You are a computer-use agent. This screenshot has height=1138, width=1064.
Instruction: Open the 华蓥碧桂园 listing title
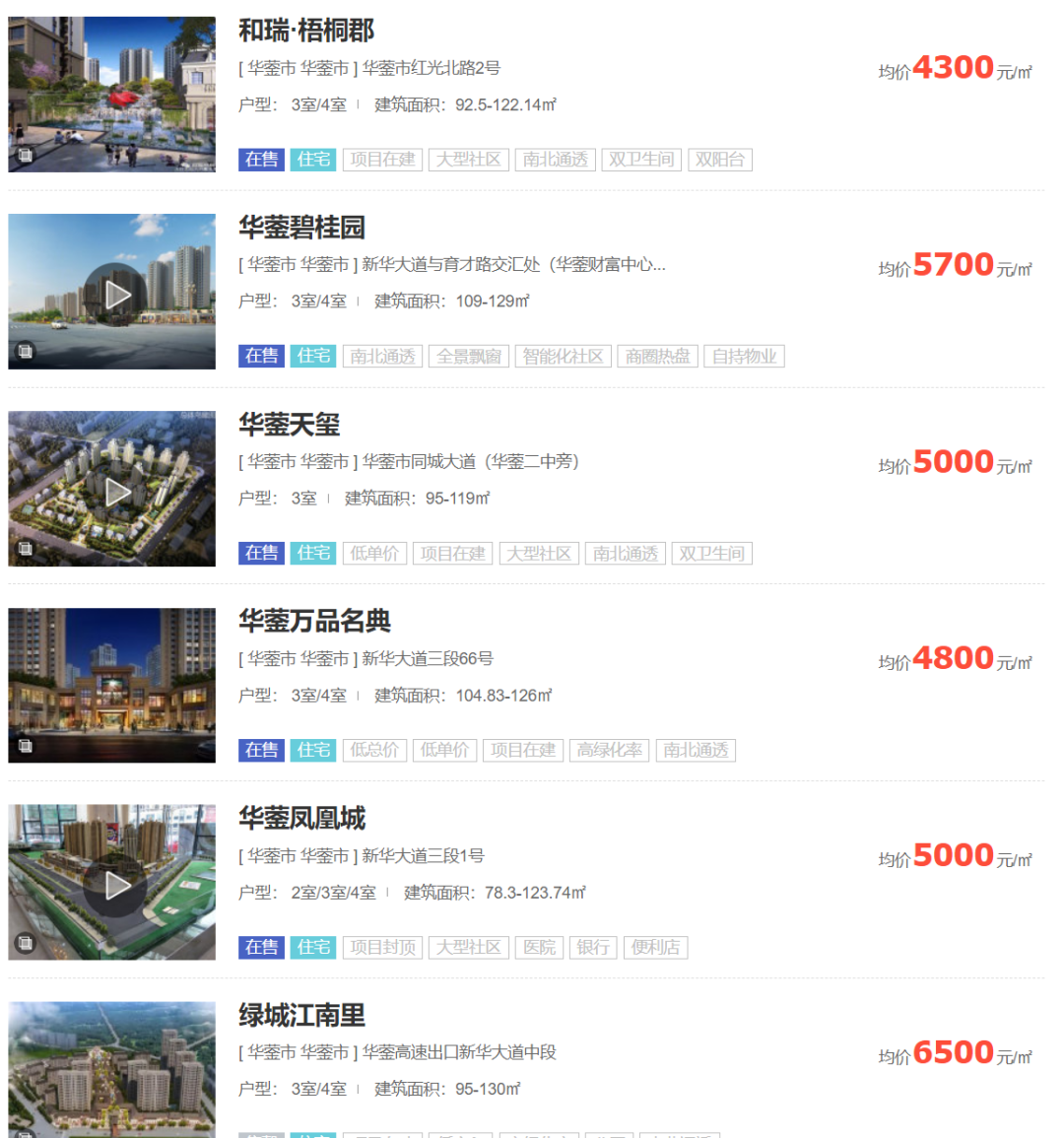coord(301,228)
